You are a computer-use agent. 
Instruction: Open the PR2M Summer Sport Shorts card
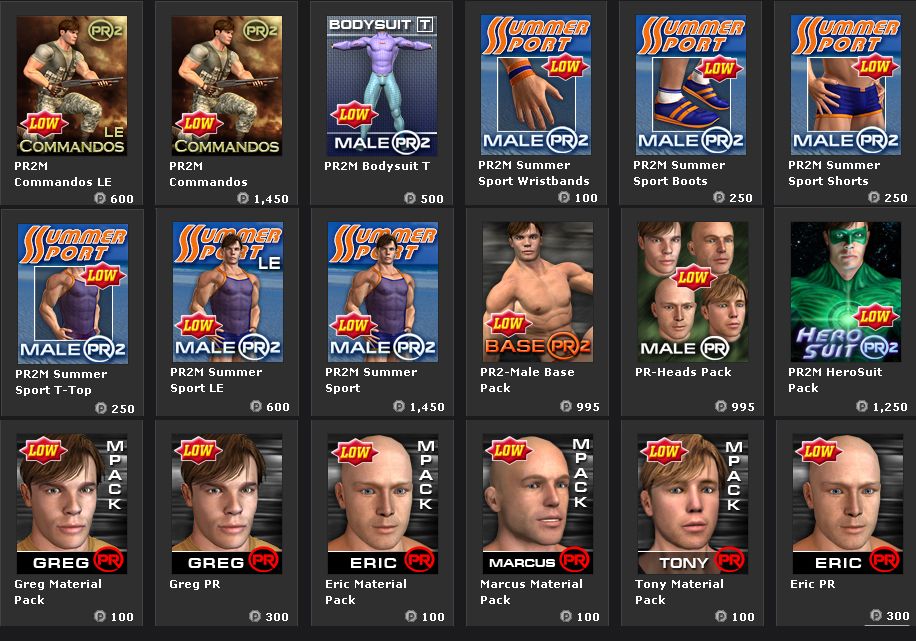point(846,86)
